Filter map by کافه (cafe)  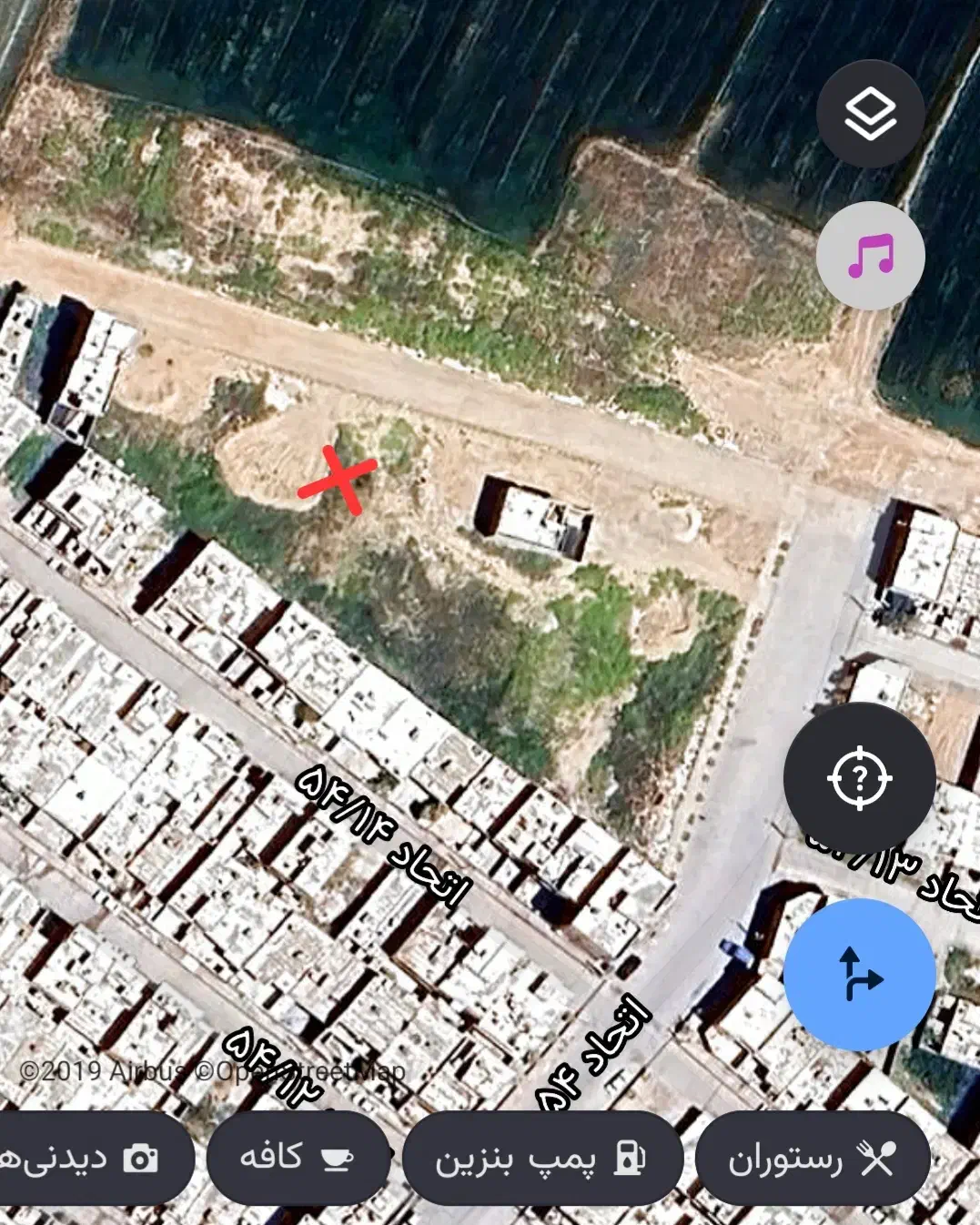click(298, 1159)
